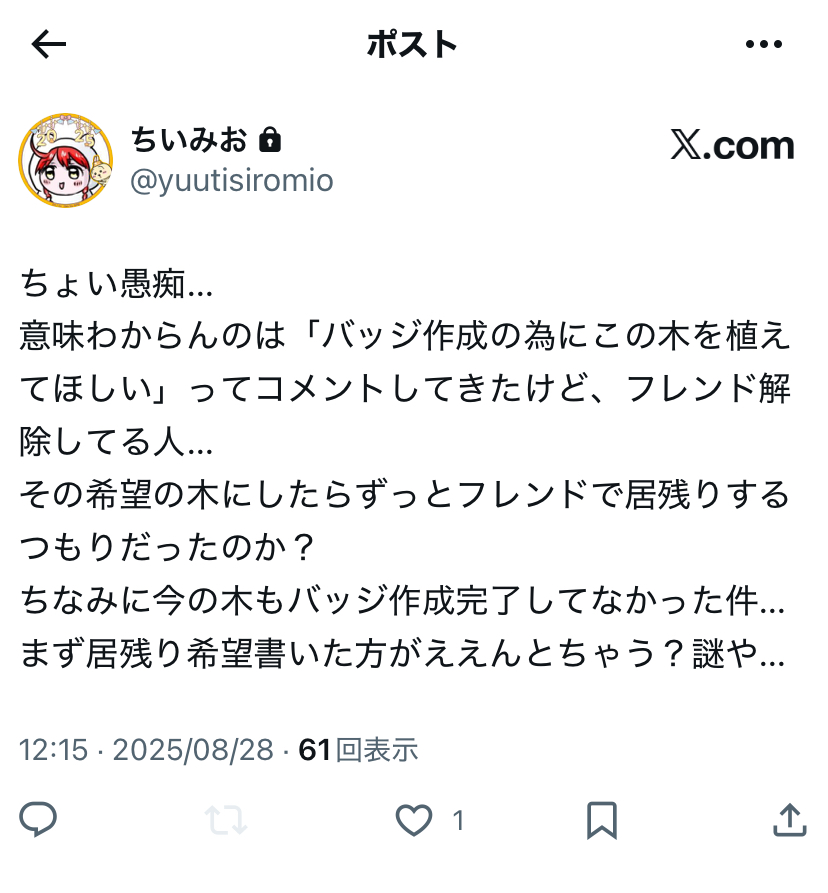Open the three-dot overflow menu
The height and width of the screenshot is (893, 828).
pos(764,44)
